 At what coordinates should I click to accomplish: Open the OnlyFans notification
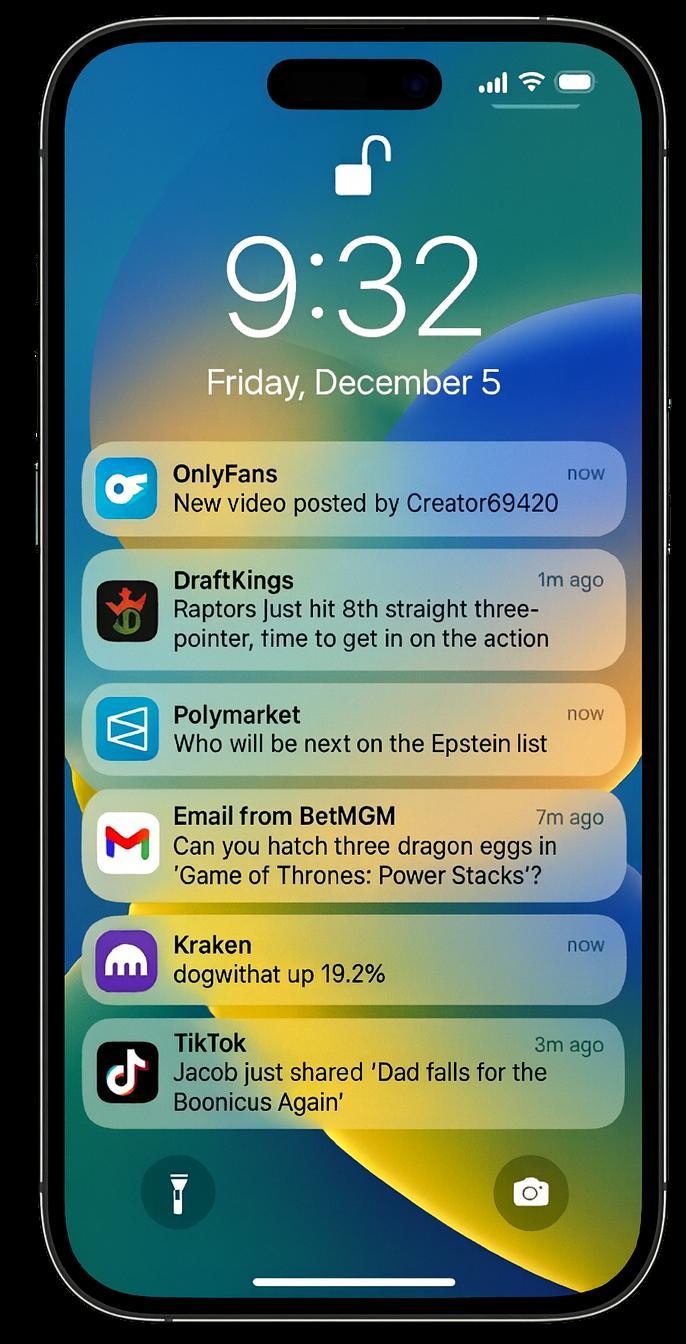click(x=354, y=489)
